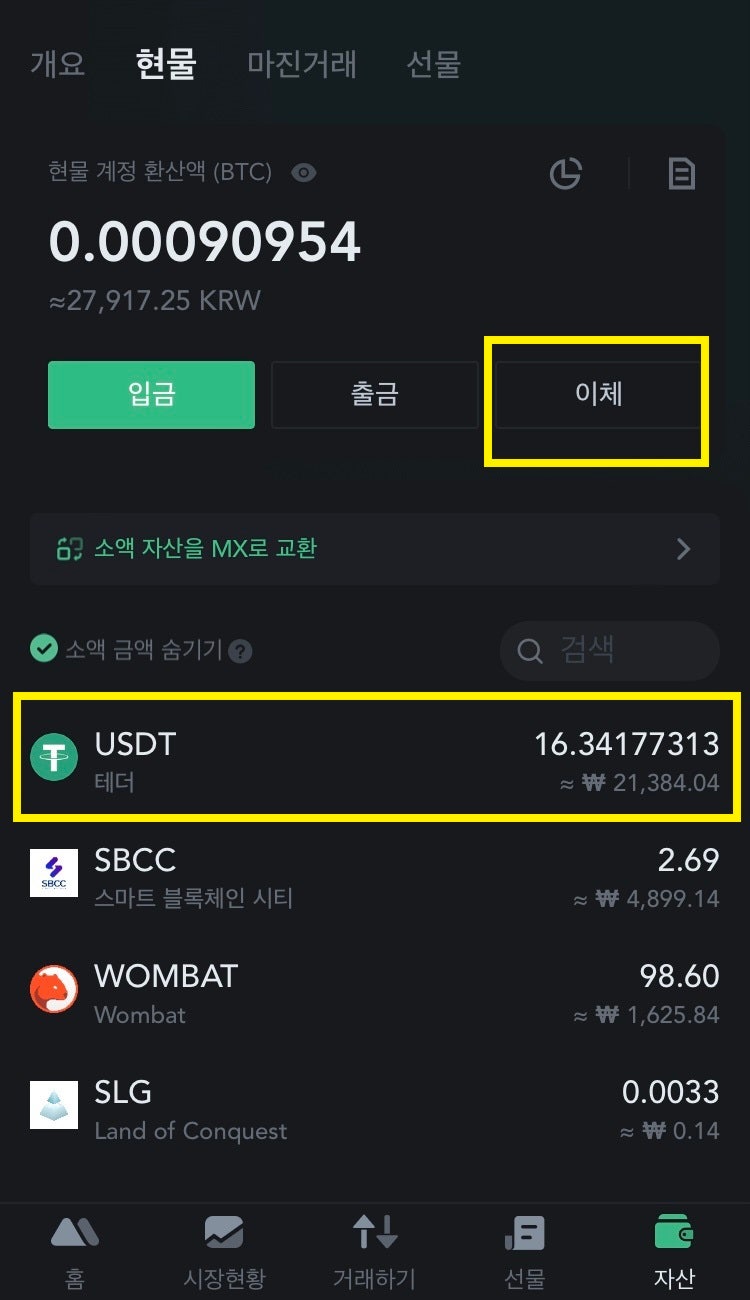Open 소액 자산을 MX로 교환
This screenshot has width=750, height=1300.
[x=374, y=548]
